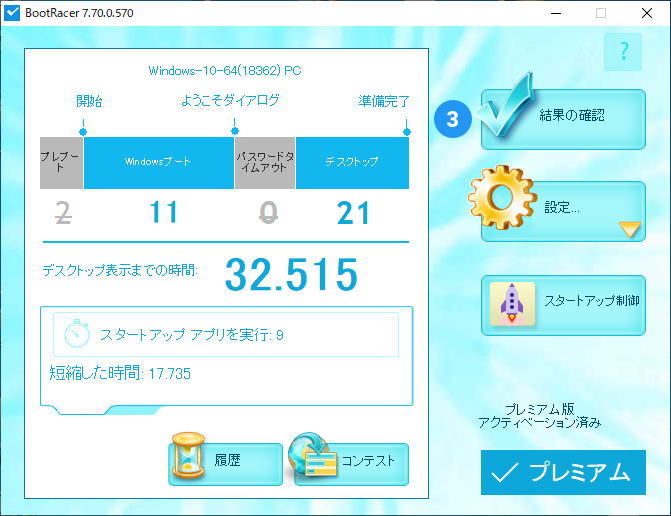Open スタートアップ制御 startup control
This screenshot has height=516, width=671.
coord(563,305)
